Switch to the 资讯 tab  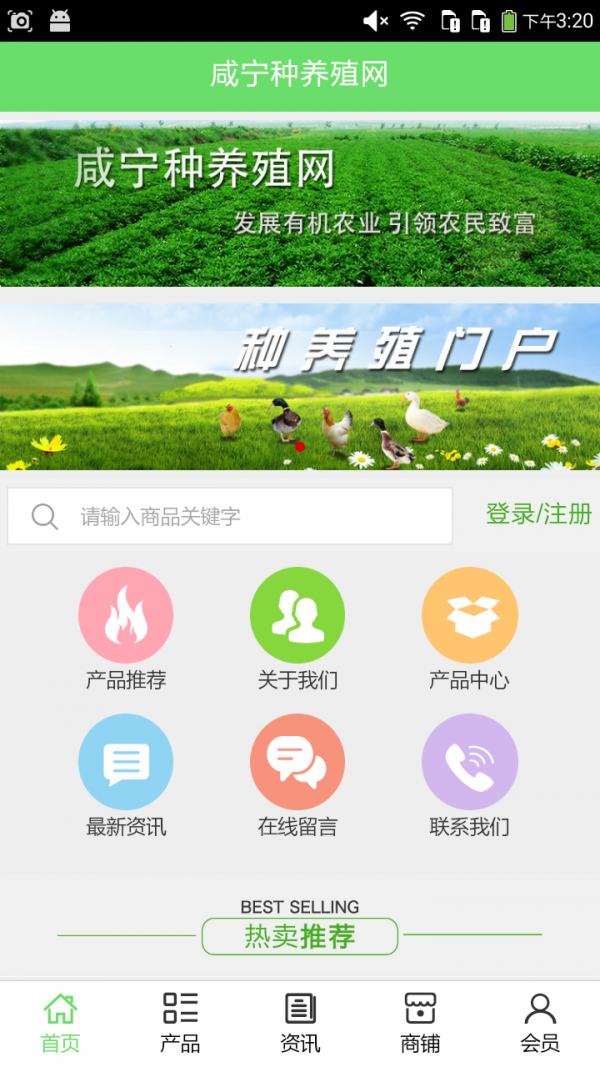tap(300, 1022)
